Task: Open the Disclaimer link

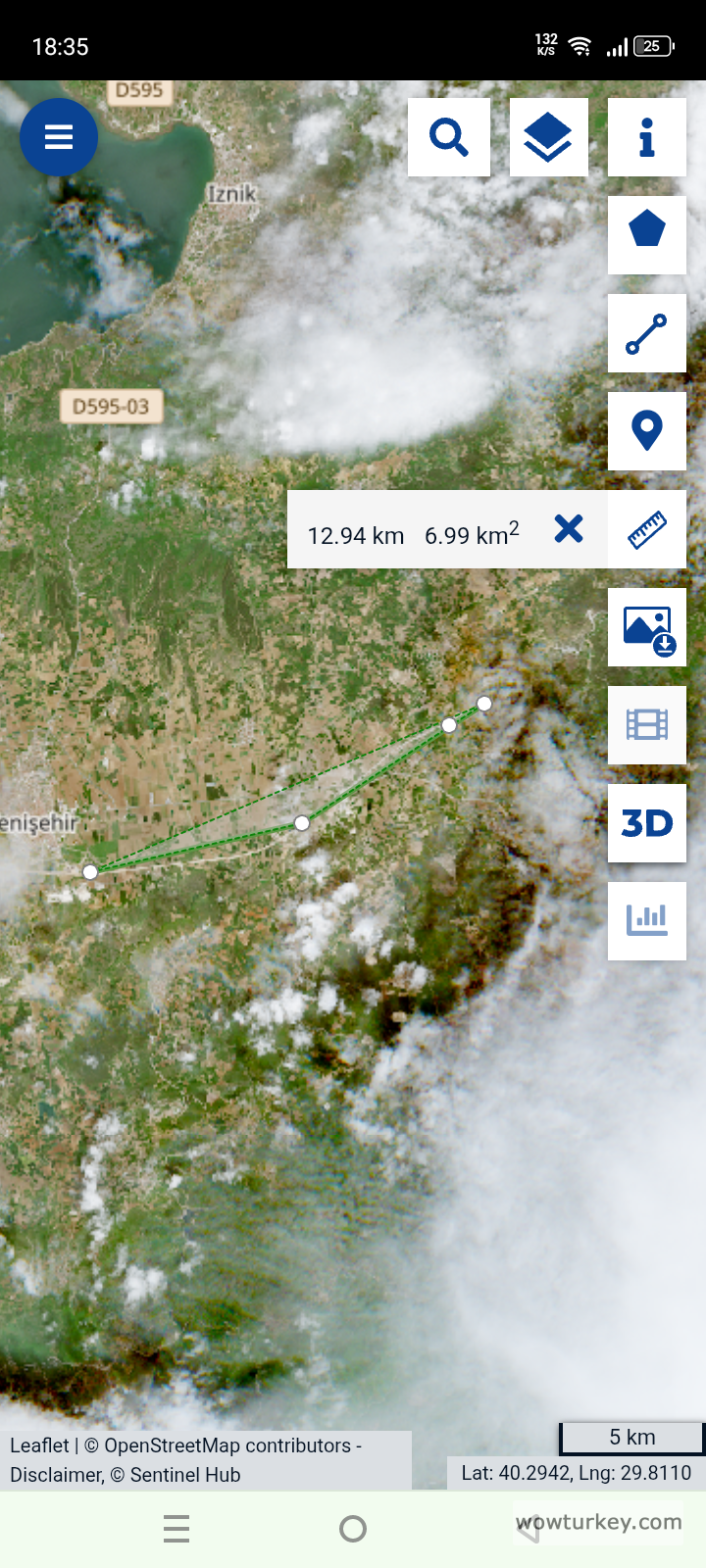Action: coord(55,1475)
